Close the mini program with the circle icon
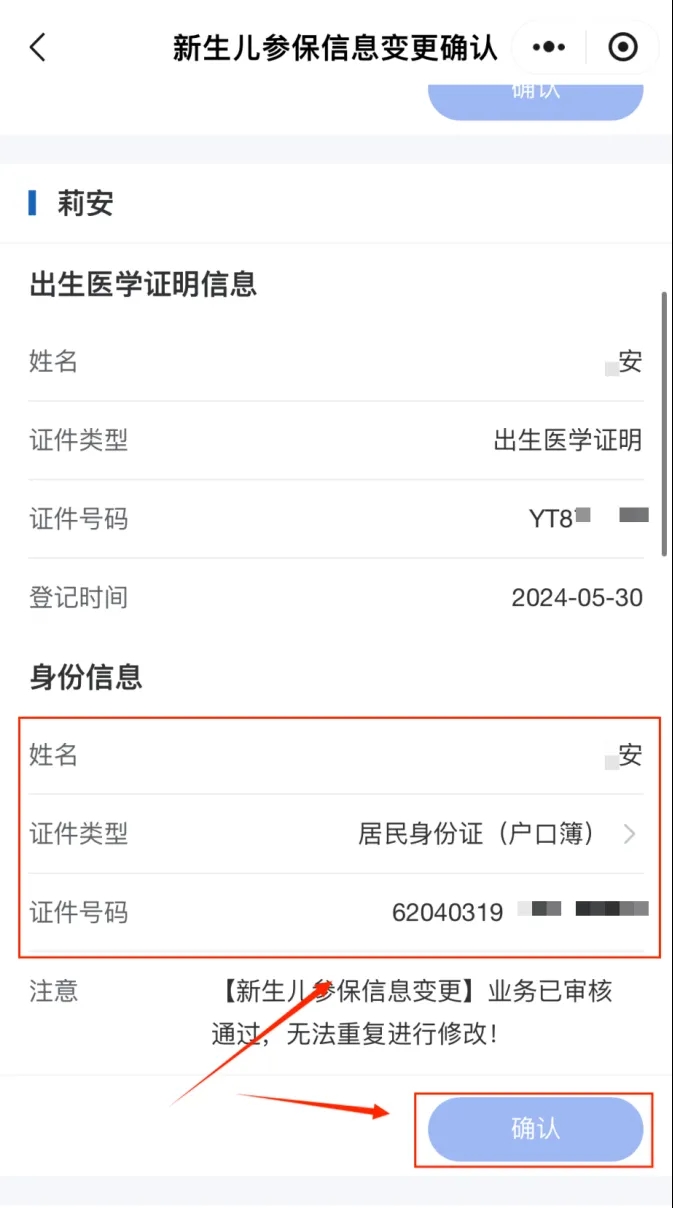 click(622, 47)
